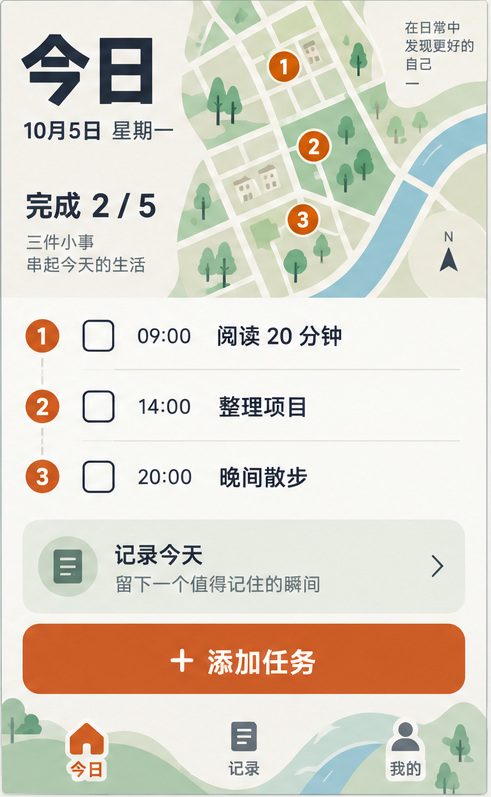Switch to the 记录 tab
Viewport: 491px width, 797px height.
tap(244, 749)
